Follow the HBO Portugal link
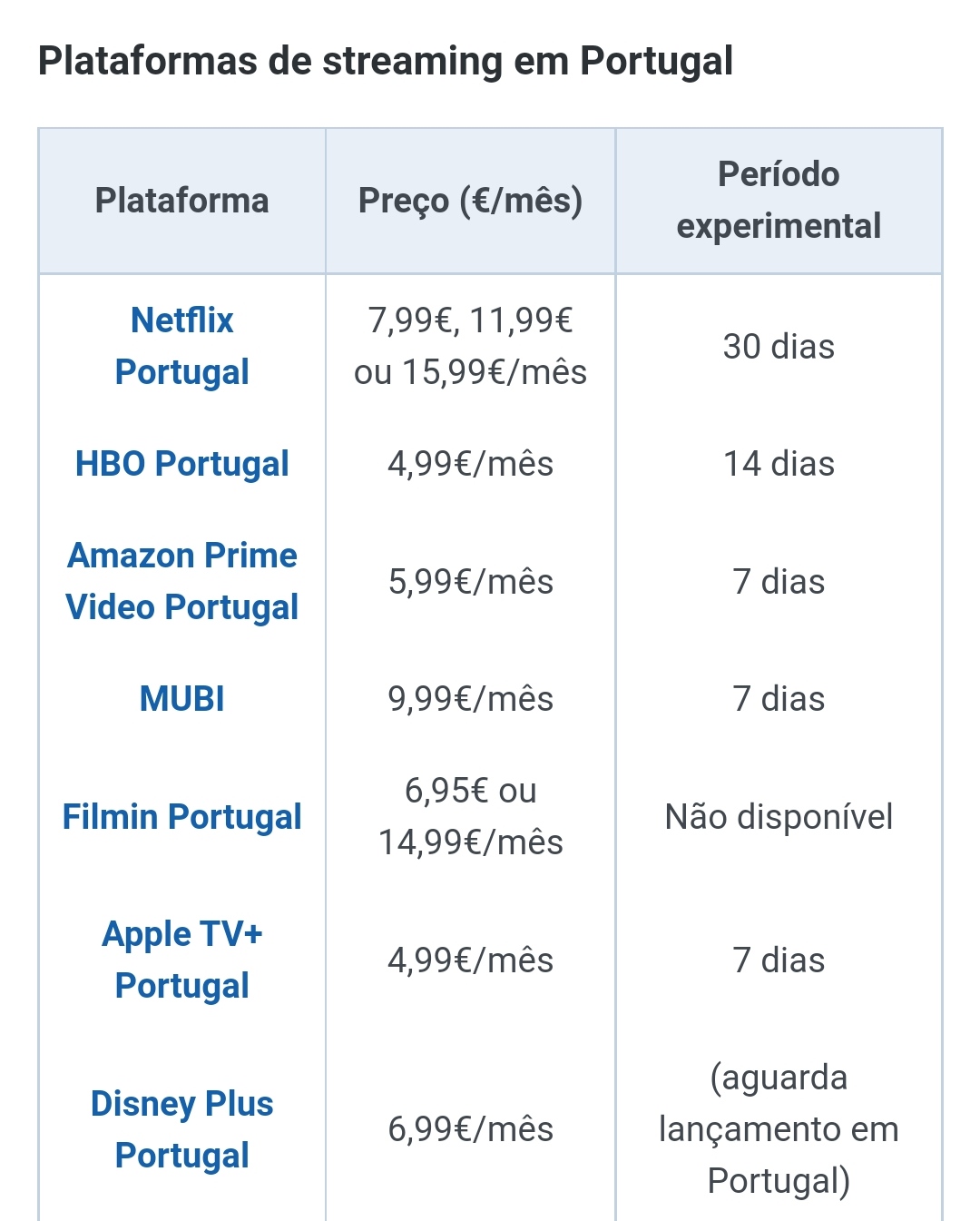Viewport: 980px width, 1221px height. 181,464
